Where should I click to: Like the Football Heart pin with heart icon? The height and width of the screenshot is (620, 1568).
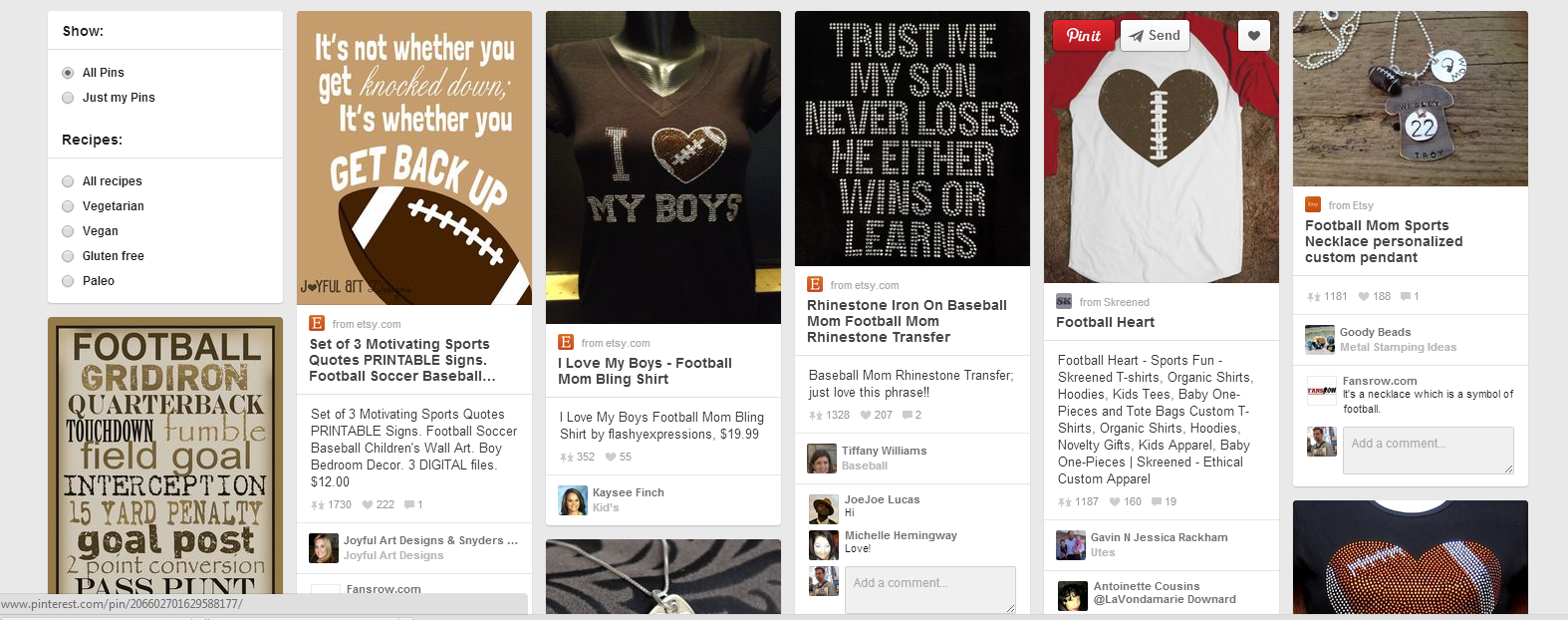click(1254, 36)
